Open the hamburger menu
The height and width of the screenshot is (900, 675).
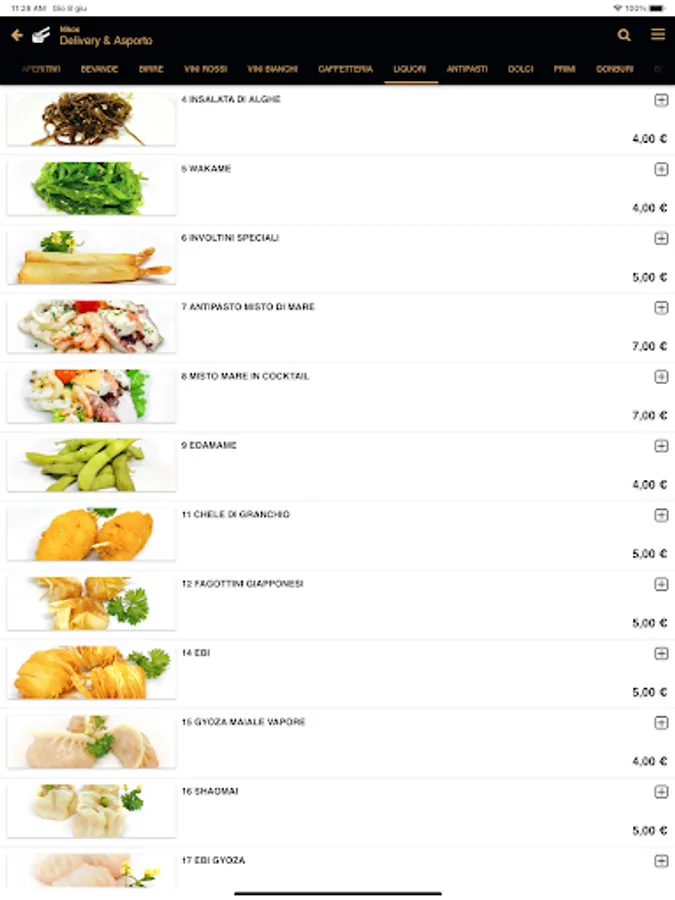point(657,35)
